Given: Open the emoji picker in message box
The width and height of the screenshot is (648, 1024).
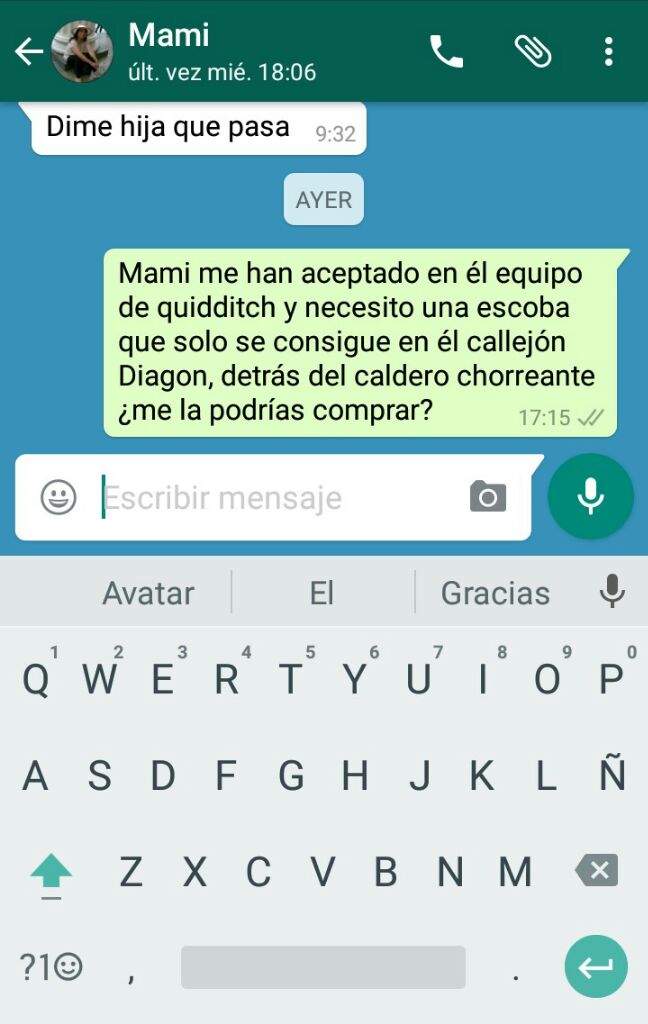Looking at the screenshot, I should tap(59, 497).
